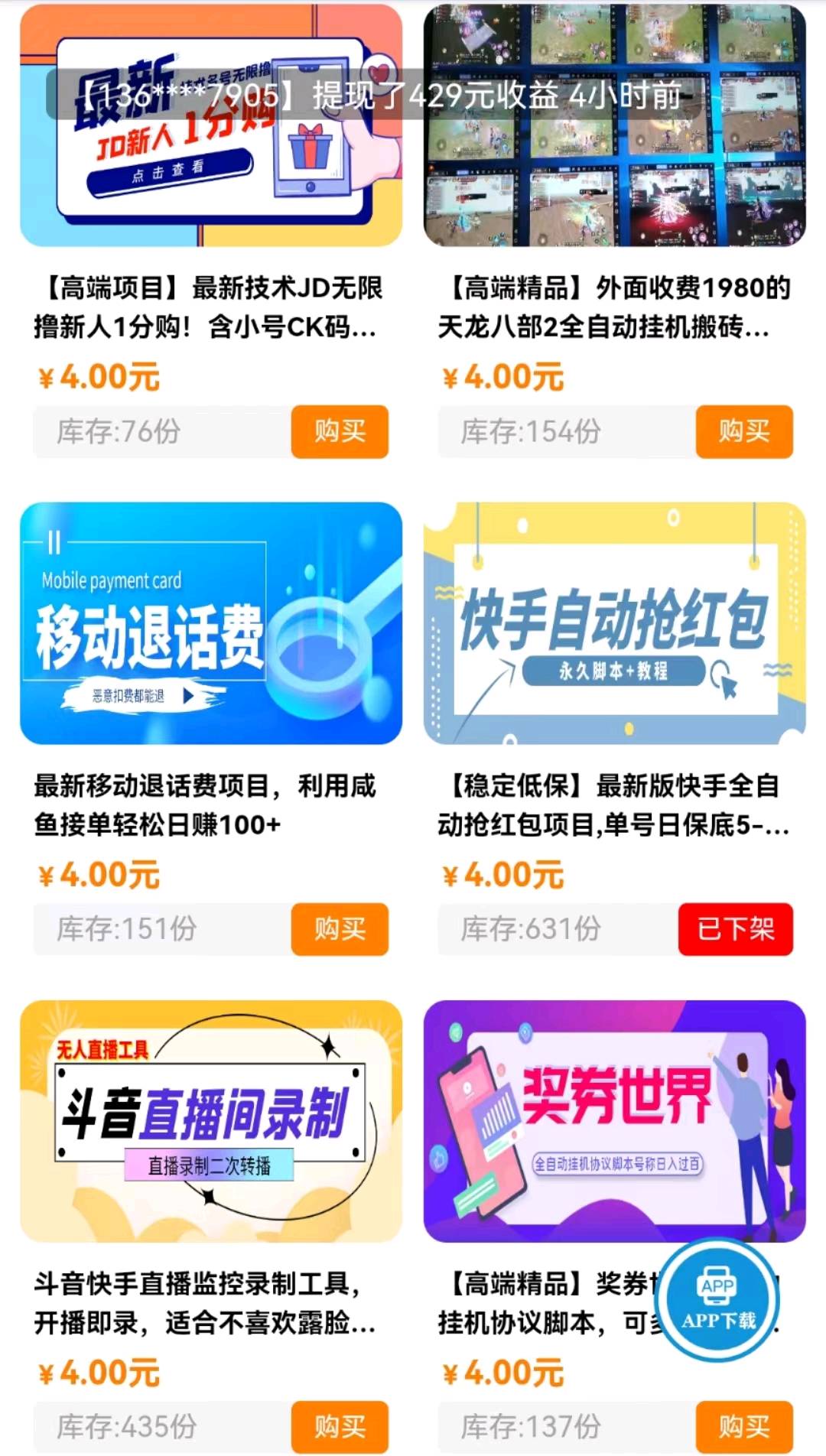Tap 已下架 on 快手全自动抢红包项目
This screenshot has height=1456, width=826.
pyautogui.click(x=735, y=929)
